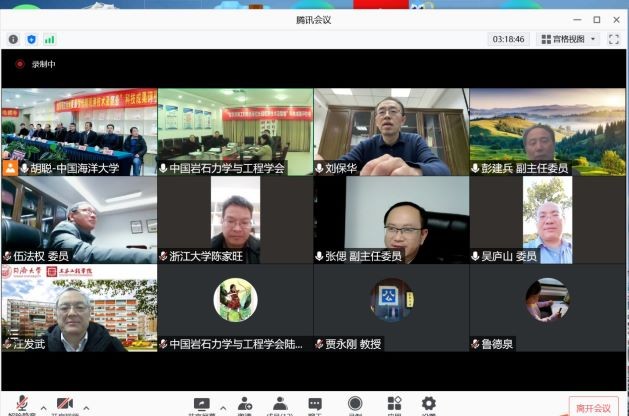This screenshot has height=416, width=629.
Task: Show meeting info icon
Action: [x=14, y=39]
